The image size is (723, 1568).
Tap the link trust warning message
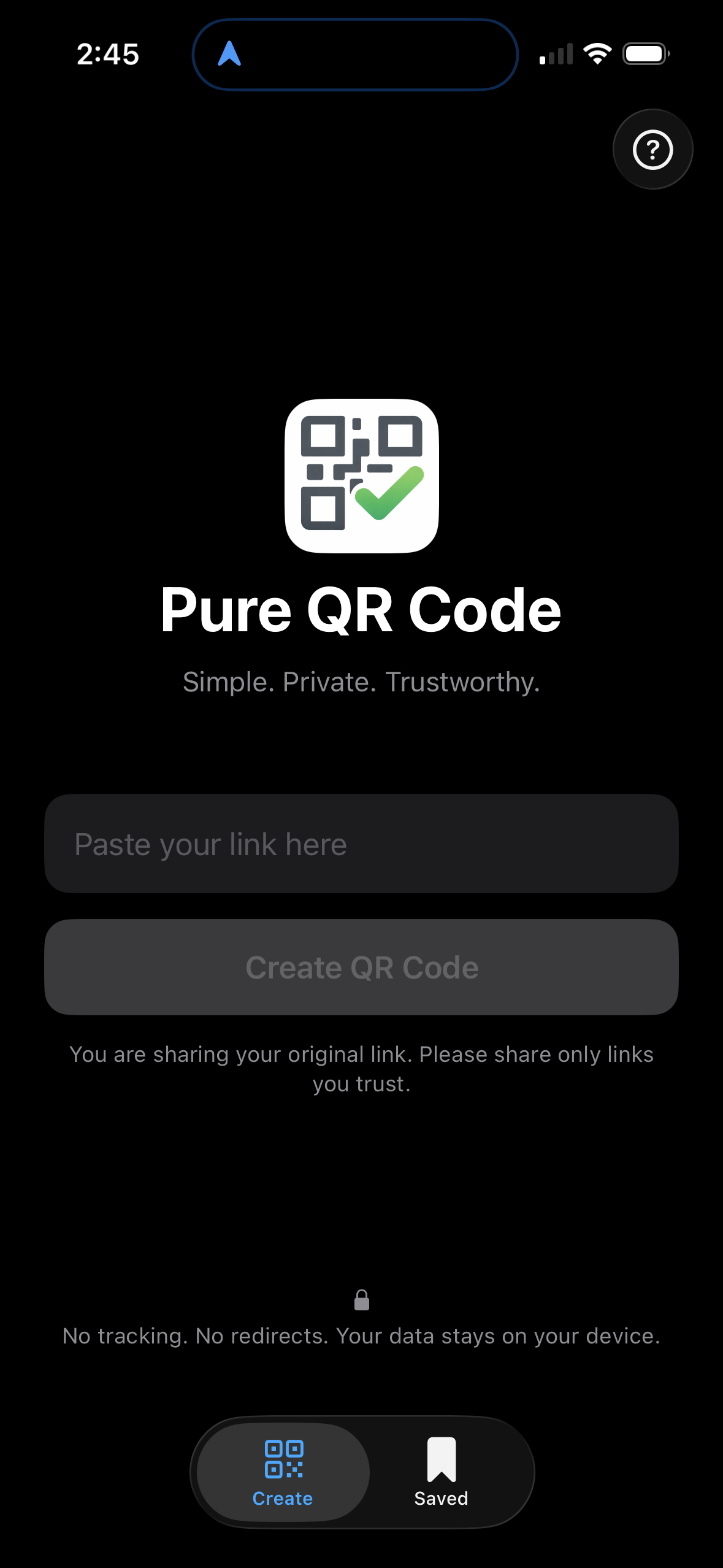[361, 1067]
